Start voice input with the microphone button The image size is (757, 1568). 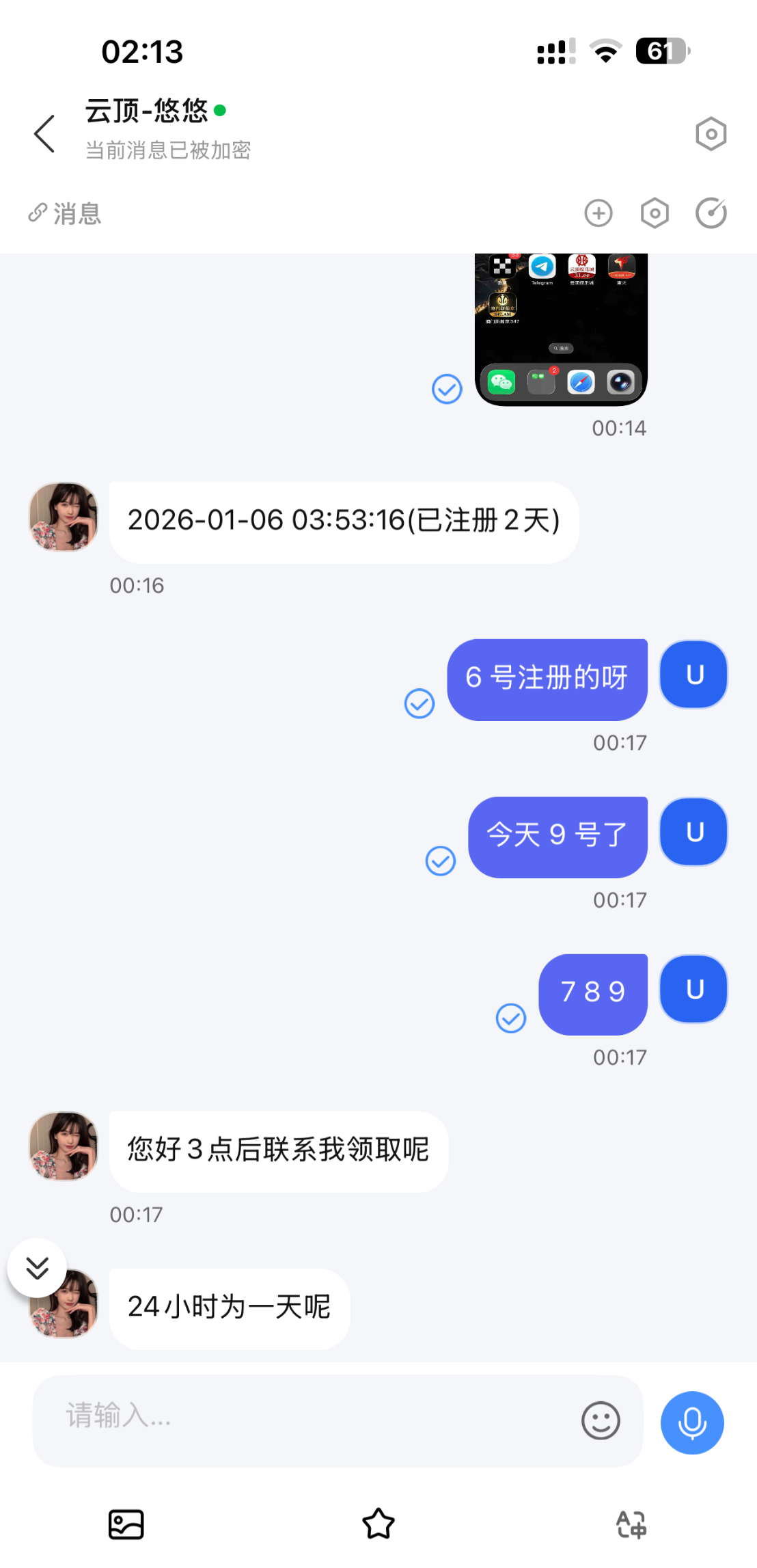[x=691, y=1422]
